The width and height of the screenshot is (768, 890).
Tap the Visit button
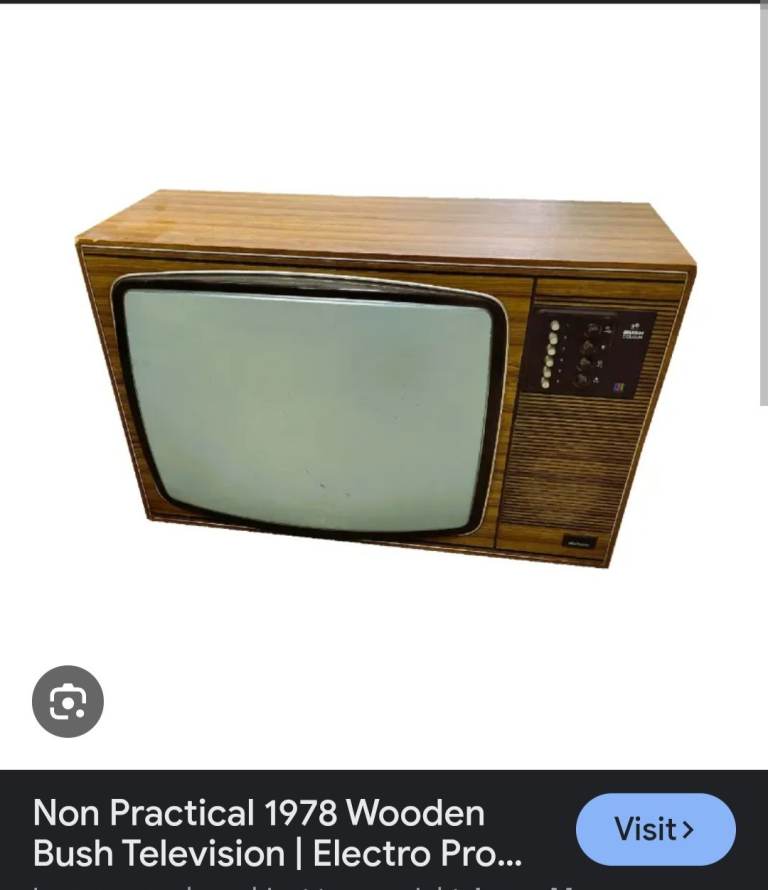655,829
